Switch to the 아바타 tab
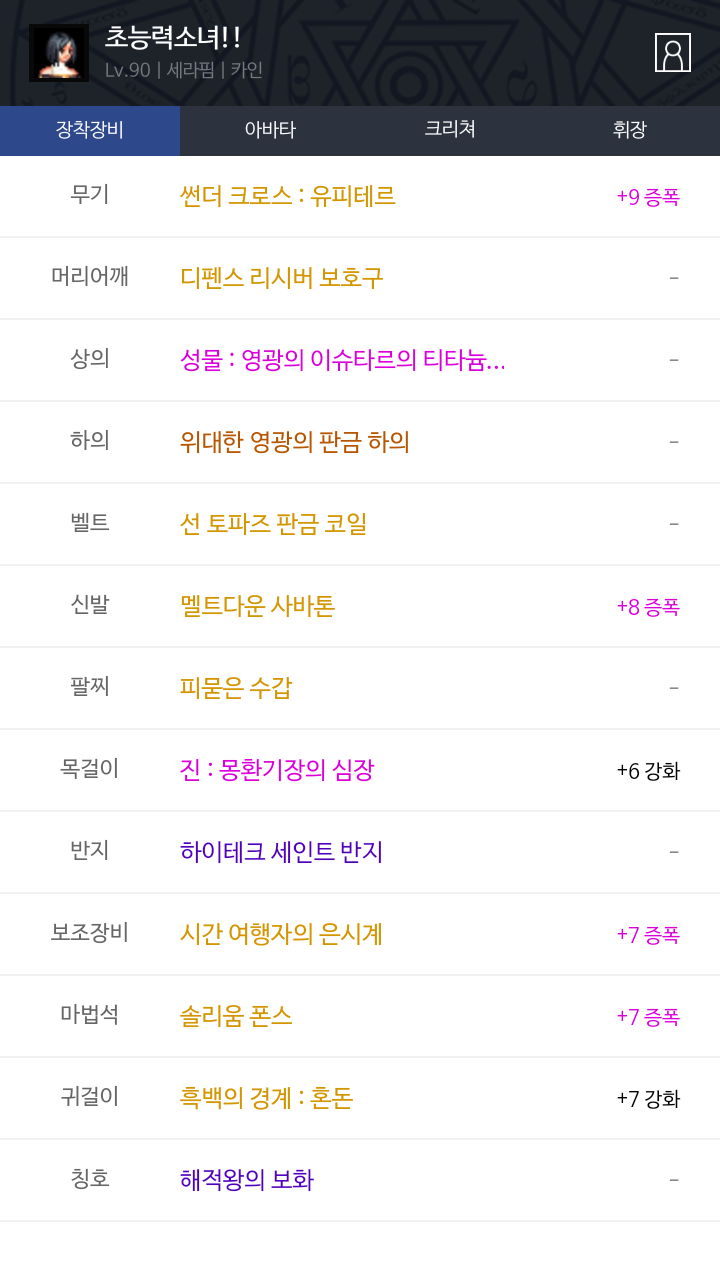The height and width of the screenshot is (1280, 720). pos(270,130)
